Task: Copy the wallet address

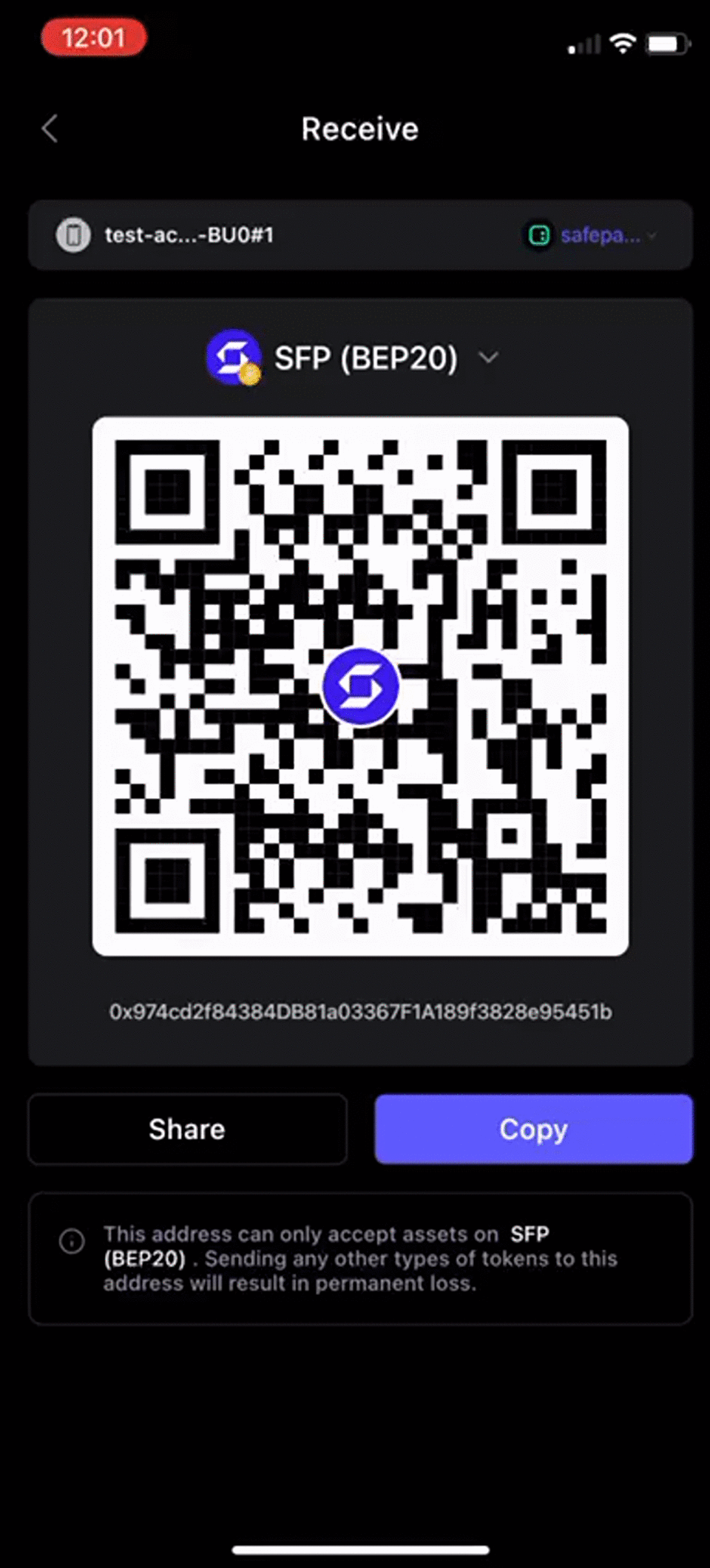Action: pos(533,1129)
